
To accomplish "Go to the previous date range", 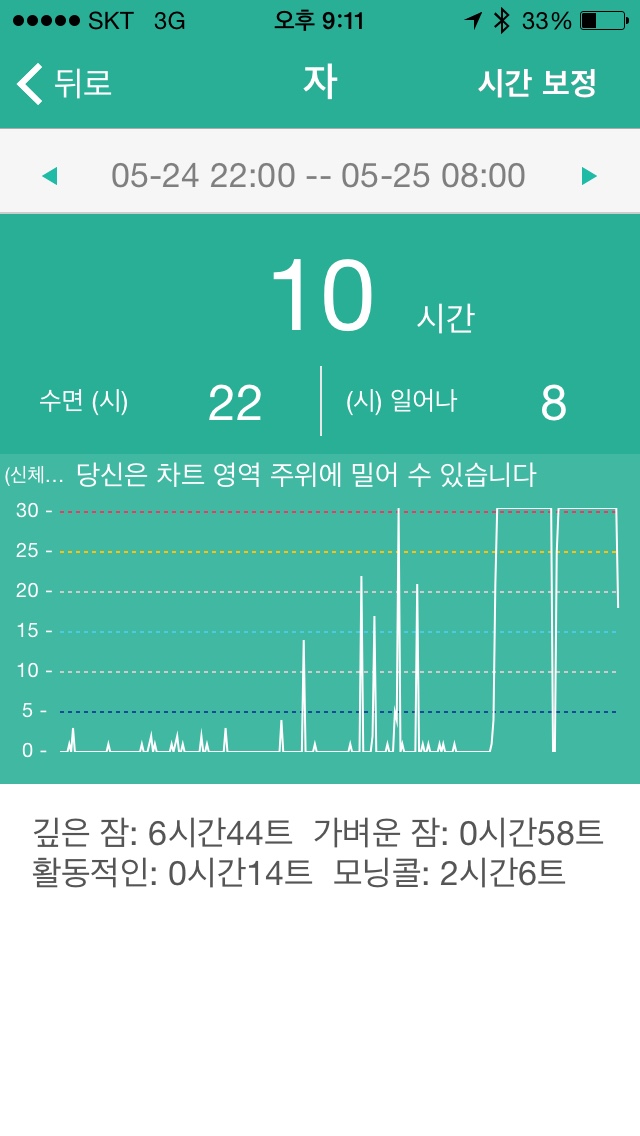I will point(50,176).
